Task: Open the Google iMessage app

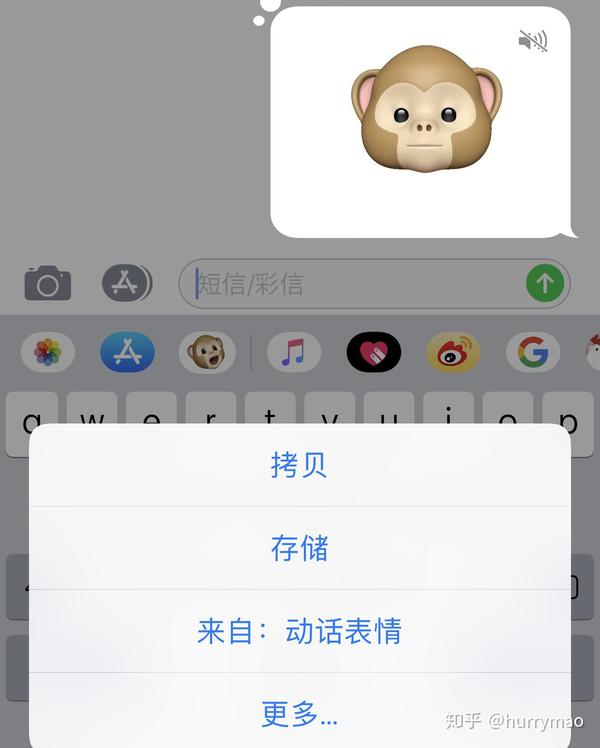Action: [533, 352]
